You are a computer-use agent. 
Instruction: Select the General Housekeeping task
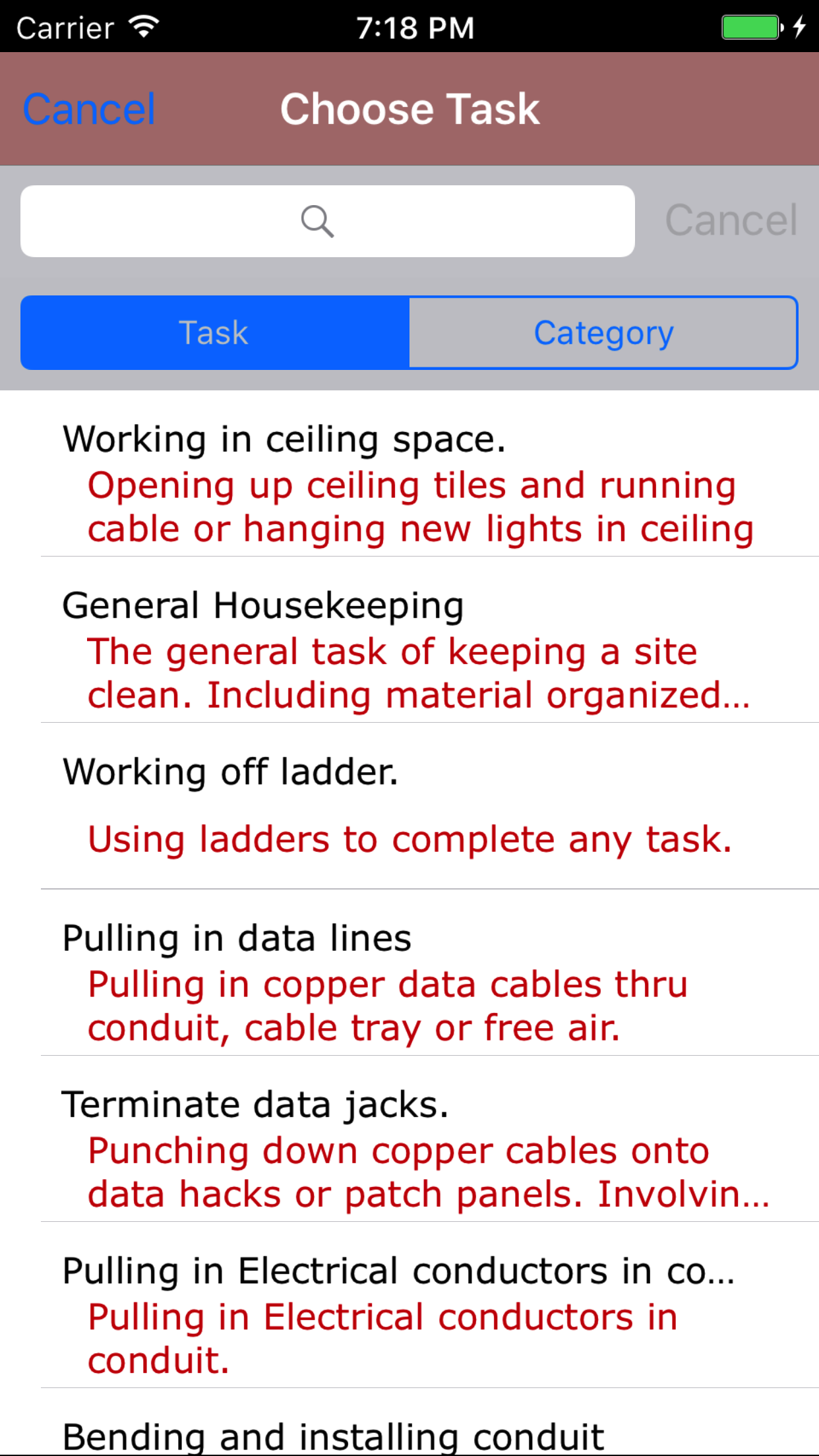point(409,650)
